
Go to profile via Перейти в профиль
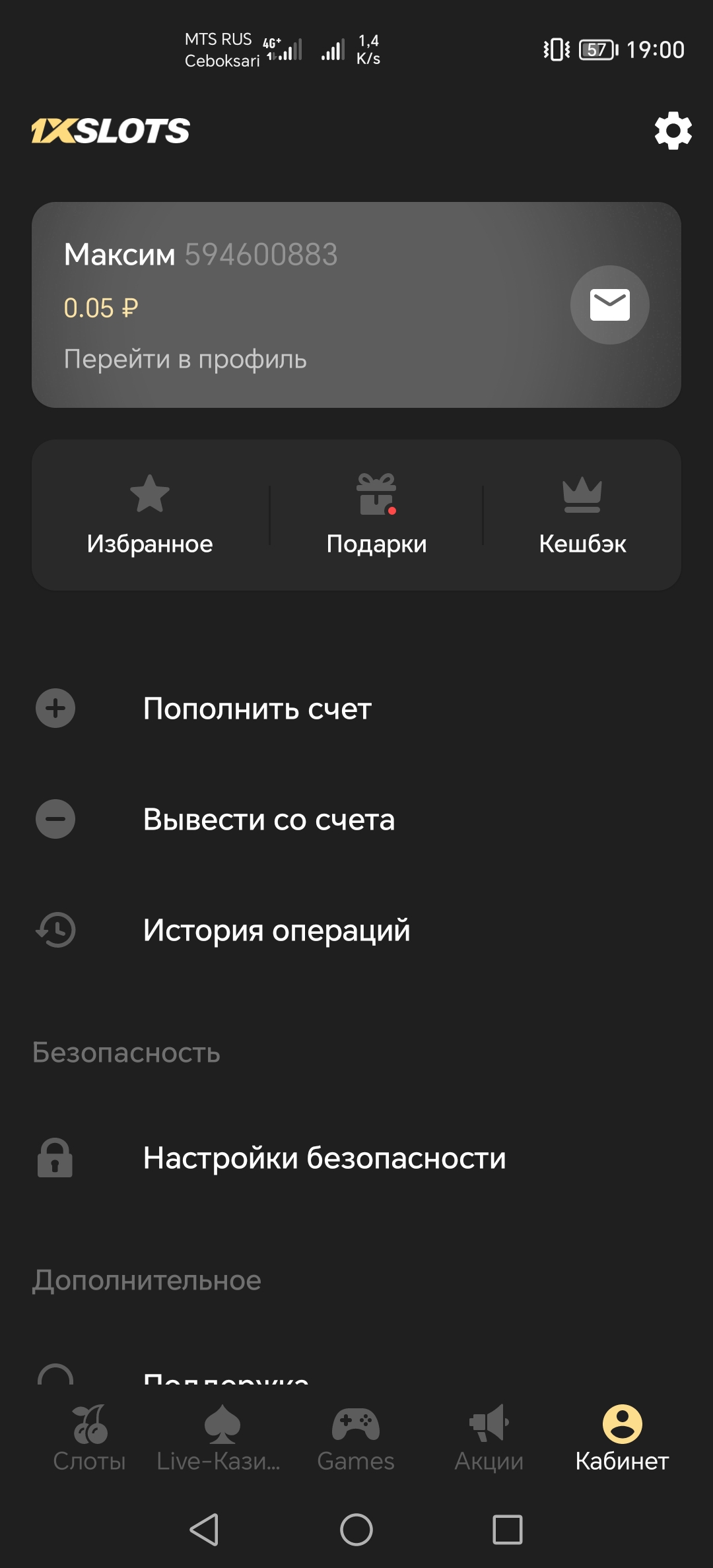coord(185,359)
